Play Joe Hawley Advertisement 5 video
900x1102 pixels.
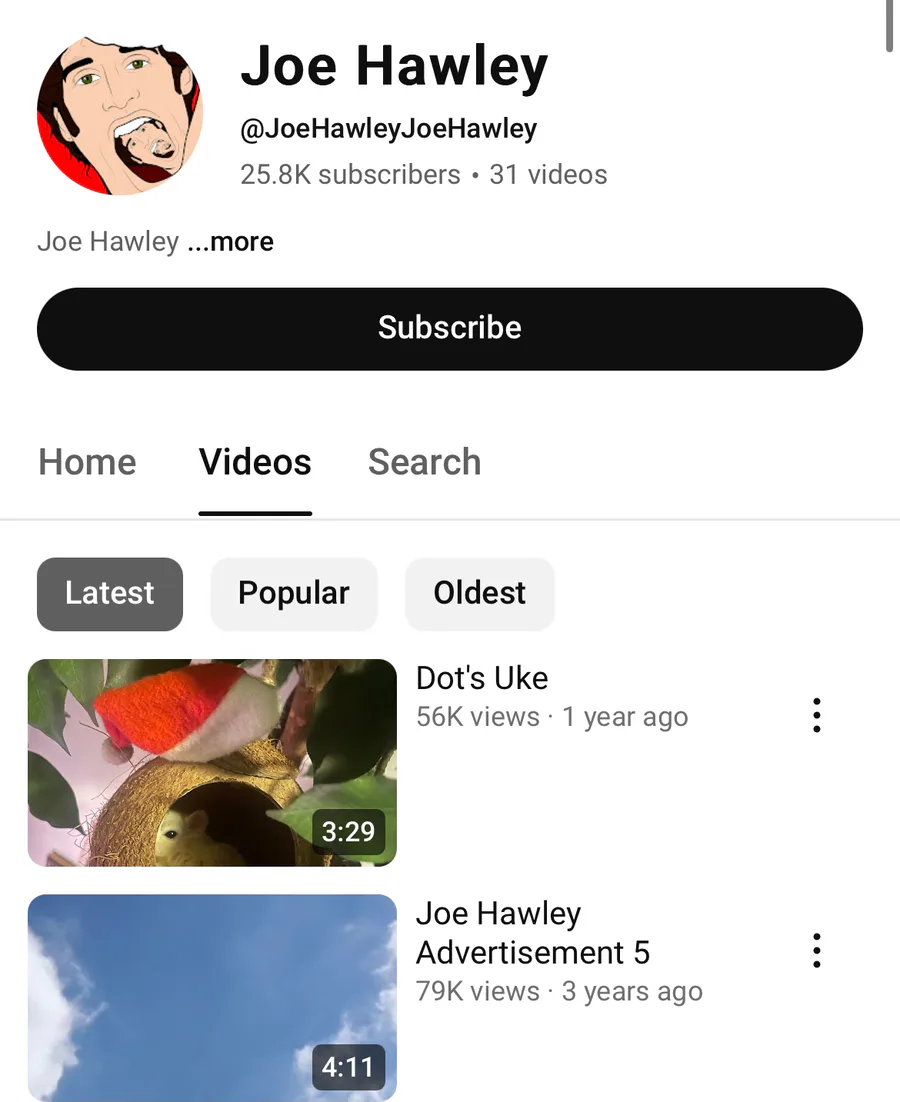tap(212, 996)
